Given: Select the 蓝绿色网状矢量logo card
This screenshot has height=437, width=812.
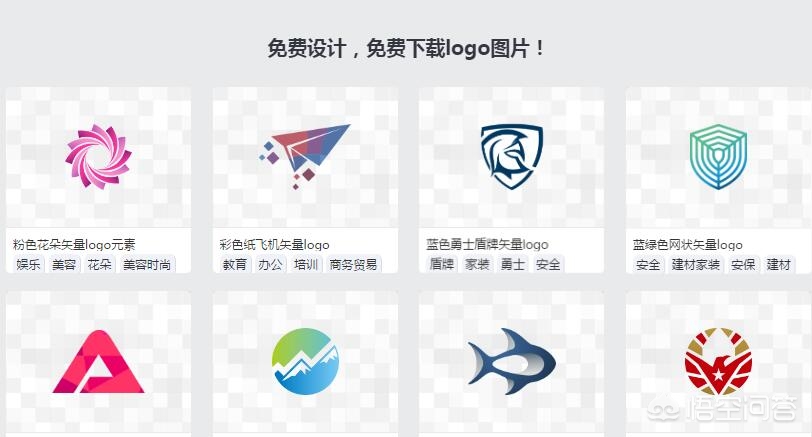Looking at the screenshot, I should tap(718, 158).
